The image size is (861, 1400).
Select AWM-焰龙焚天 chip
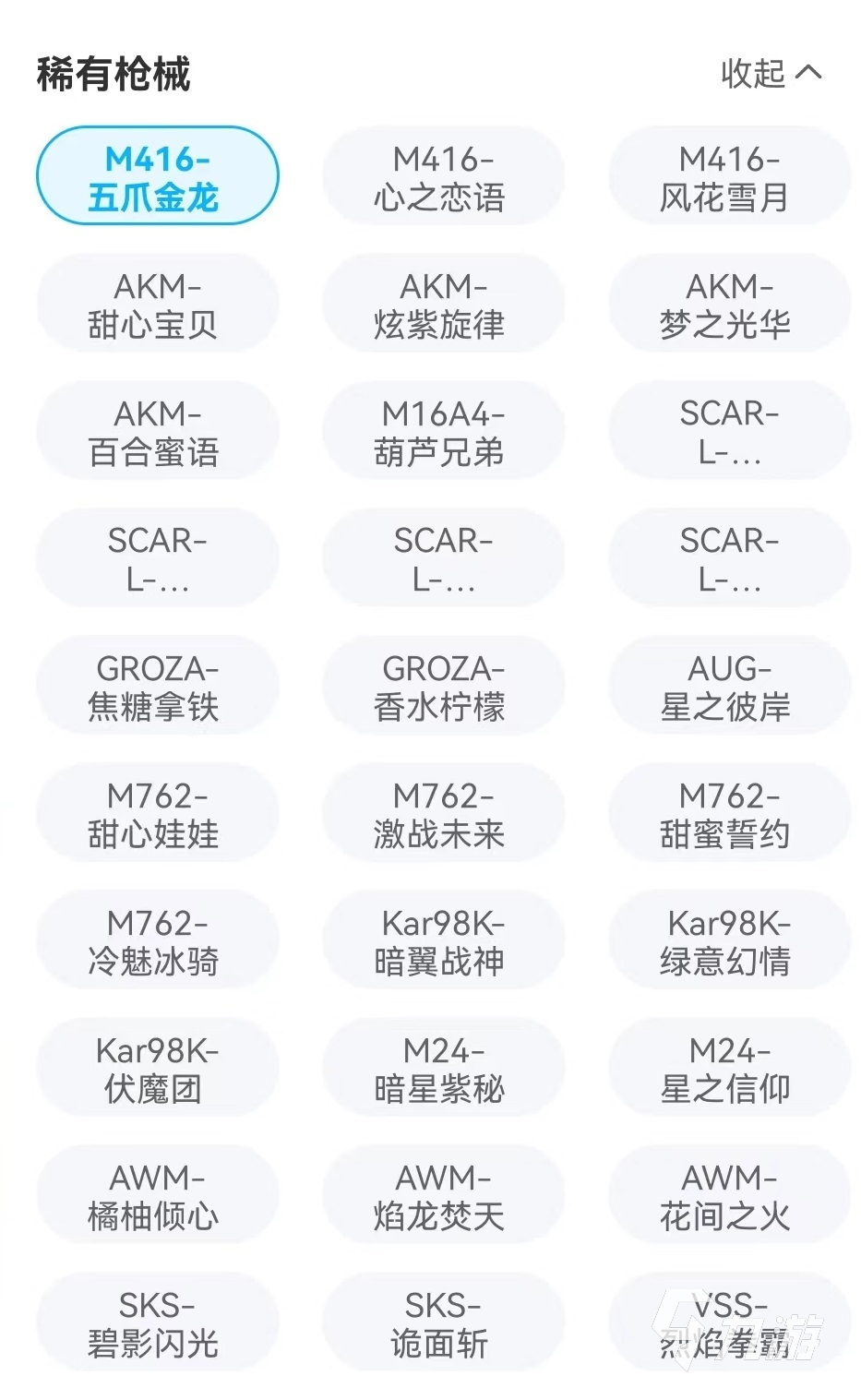click(x=443, y=1195)
